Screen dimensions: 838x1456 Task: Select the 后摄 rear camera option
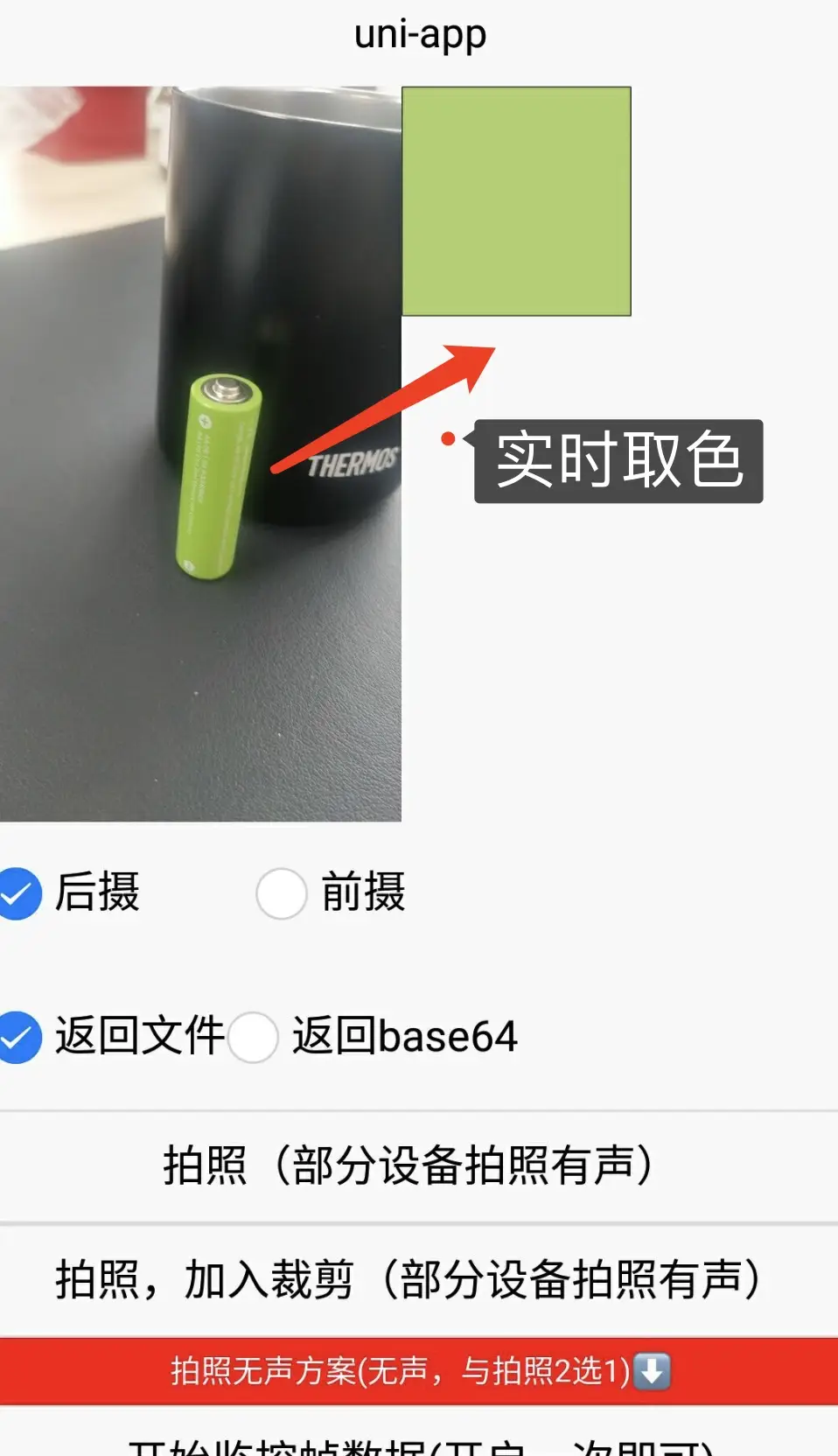(x=19, y=893)
